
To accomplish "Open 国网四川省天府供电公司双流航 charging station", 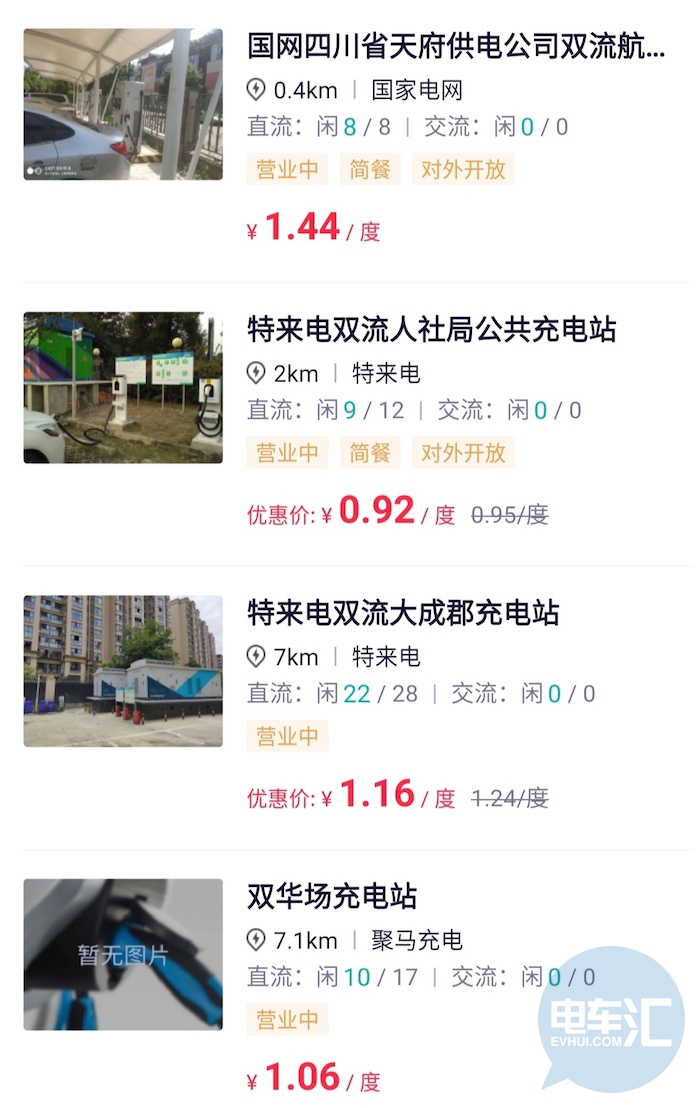I will point(455,46).
